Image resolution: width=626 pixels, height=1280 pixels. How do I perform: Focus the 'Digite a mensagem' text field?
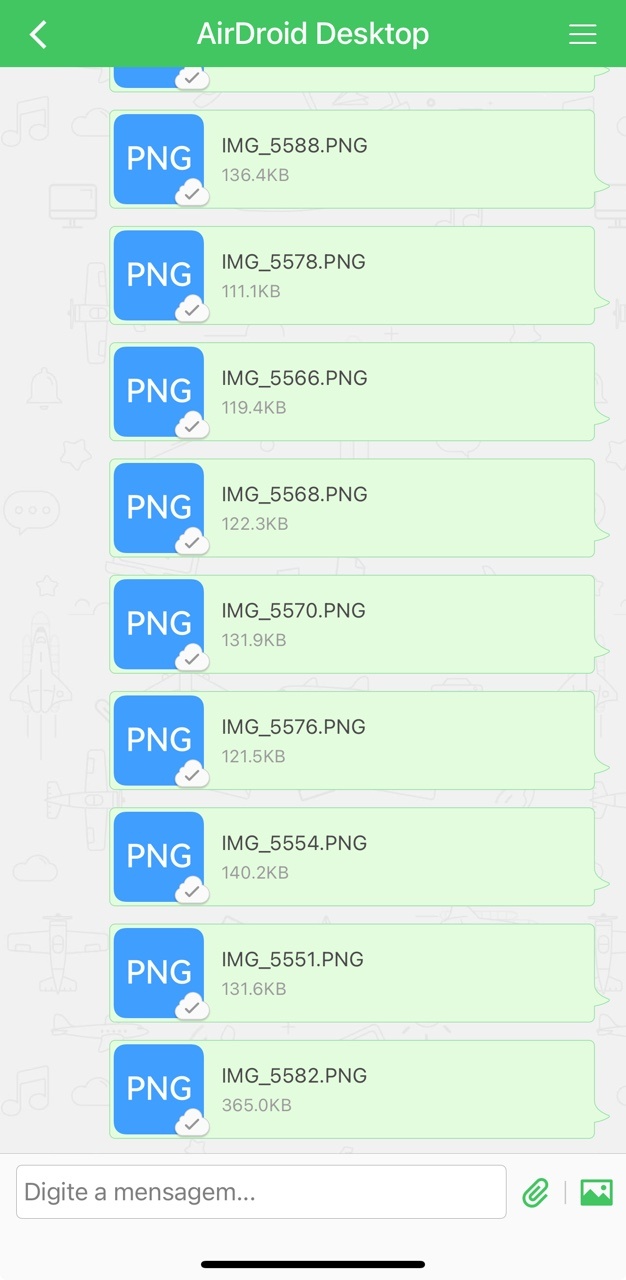click(261, 1192)
